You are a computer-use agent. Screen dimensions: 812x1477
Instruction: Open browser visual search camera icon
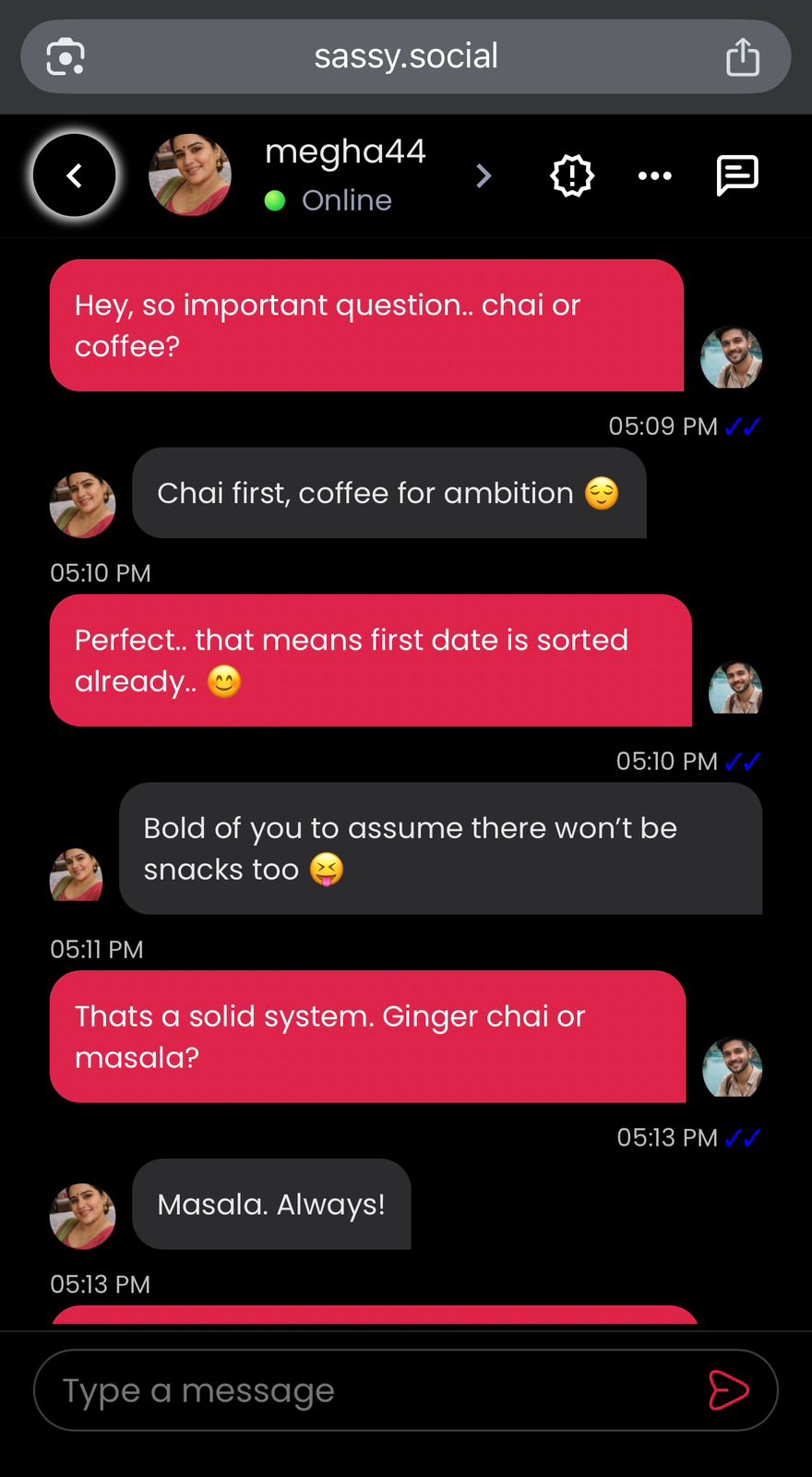click(x=66, y=57)
